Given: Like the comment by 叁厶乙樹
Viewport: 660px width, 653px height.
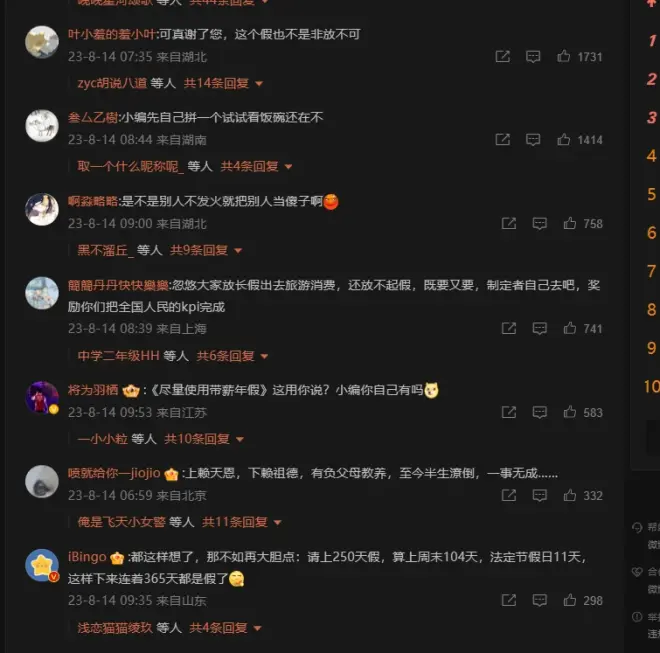Looking at the screenshot, I should pyautogui.click(x=564, y=140).
